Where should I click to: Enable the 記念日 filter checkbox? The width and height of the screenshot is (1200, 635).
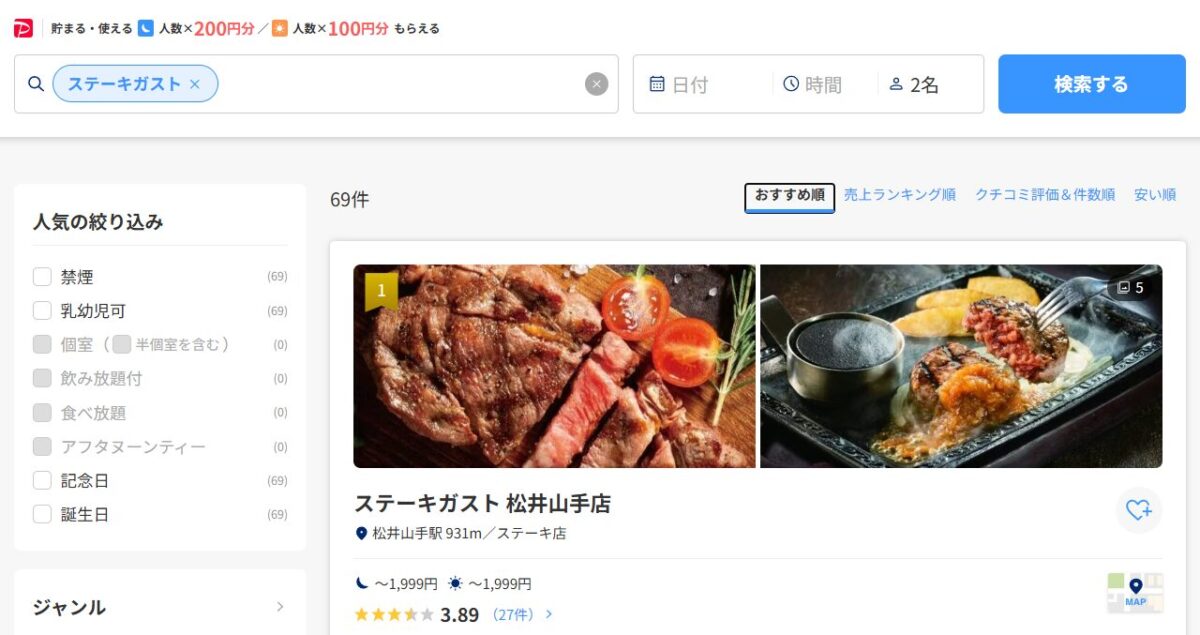[x=42, y=481]
